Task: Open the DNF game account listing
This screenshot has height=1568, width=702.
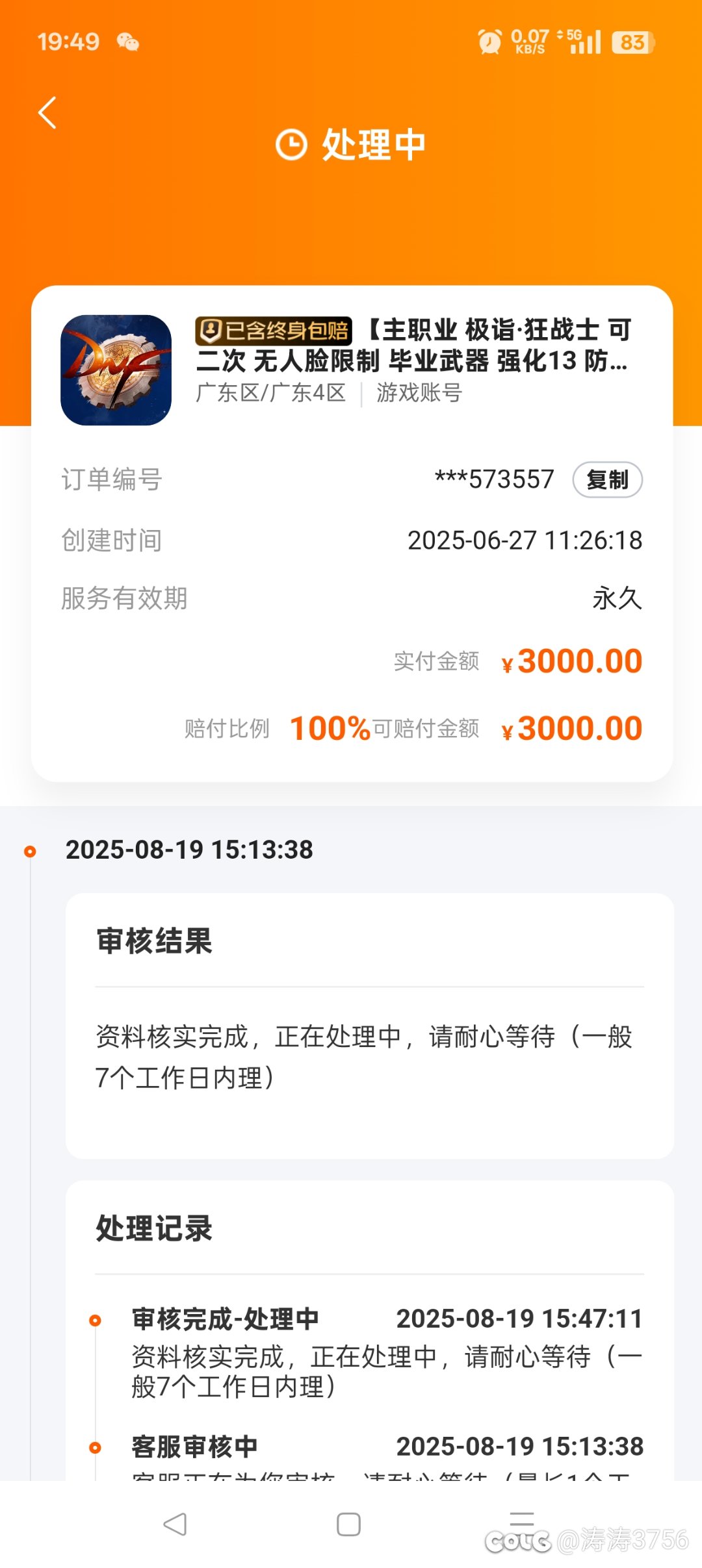Action: (x=351, y=369)
